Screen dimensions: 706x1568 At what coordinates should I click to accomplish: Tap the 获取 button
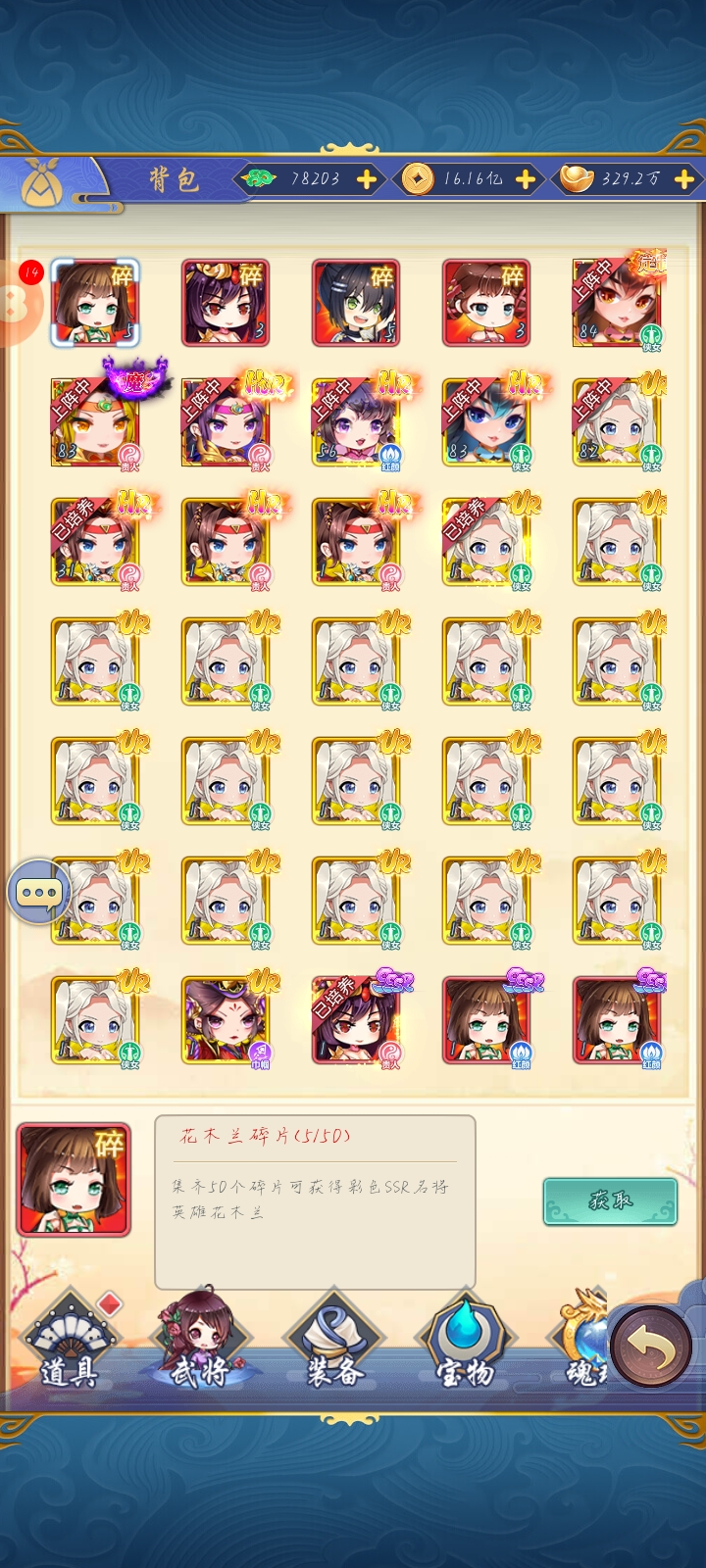point(610,1200)
